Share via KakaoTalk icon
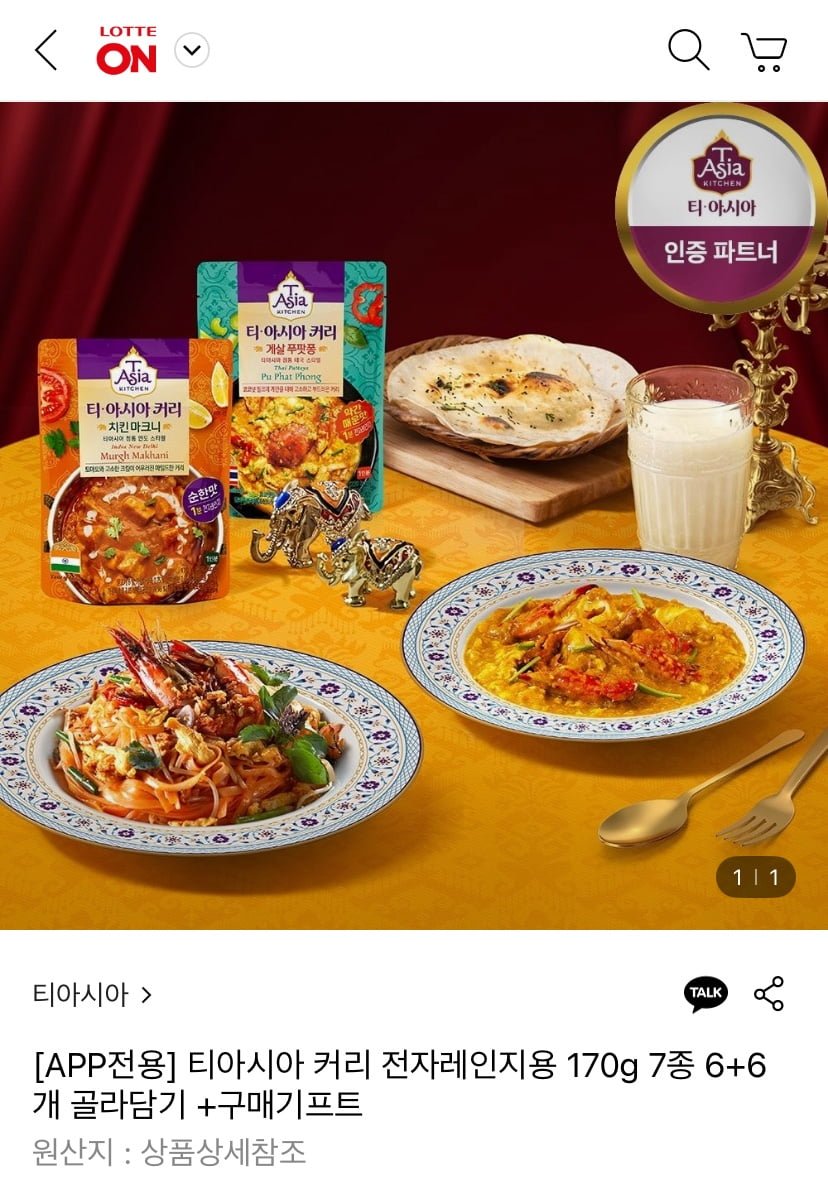The height and width of the screenshot is (1196, 828). click(x=706, y=993)
